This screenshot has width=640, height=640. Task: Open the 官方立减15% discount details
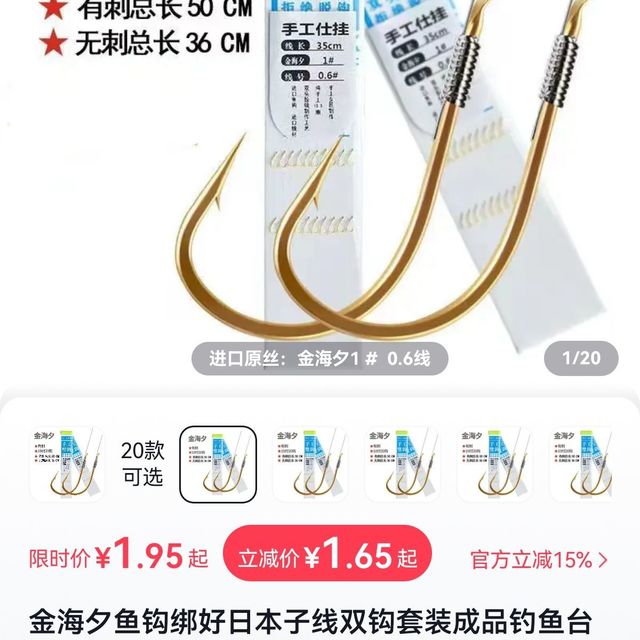coord(539,559)
